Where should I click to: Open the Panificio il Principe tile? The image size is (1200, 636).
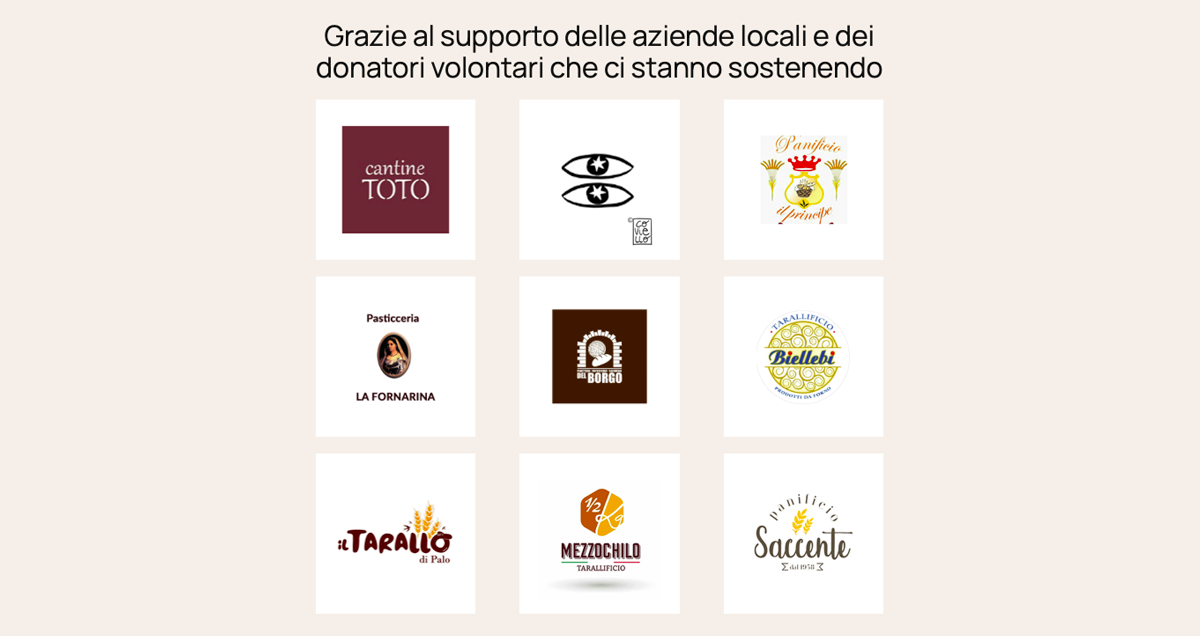pos(803,180)
